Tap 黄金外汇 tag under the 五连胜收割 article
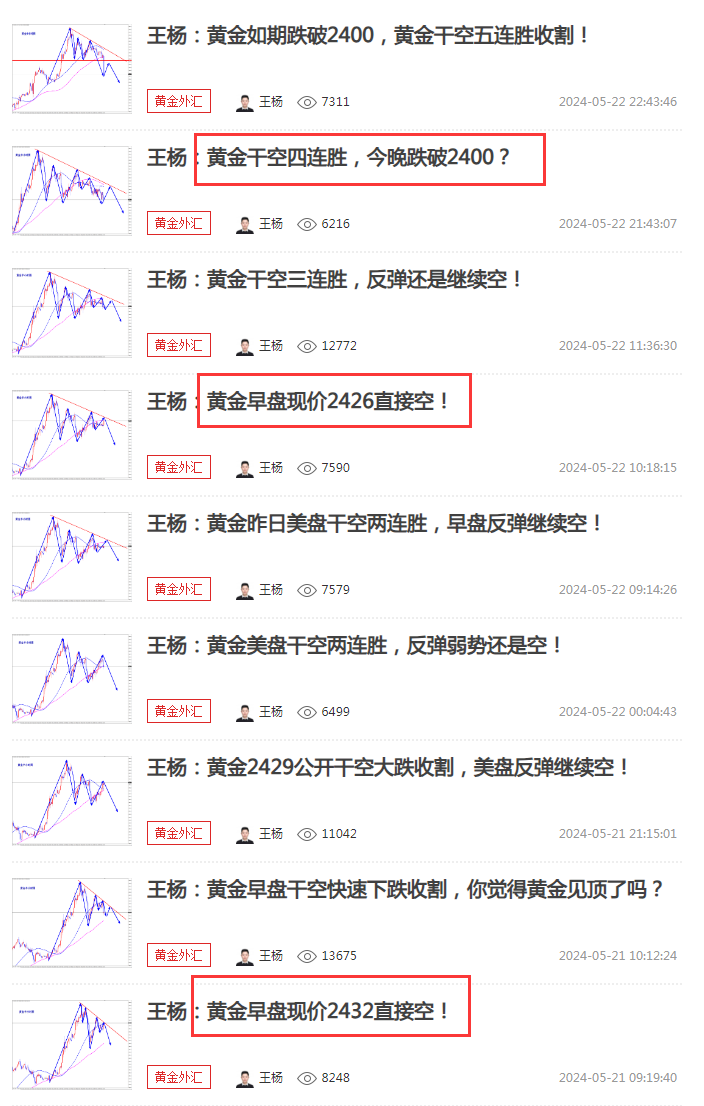This screenshot has height=1106, width=704. [179, 101]
